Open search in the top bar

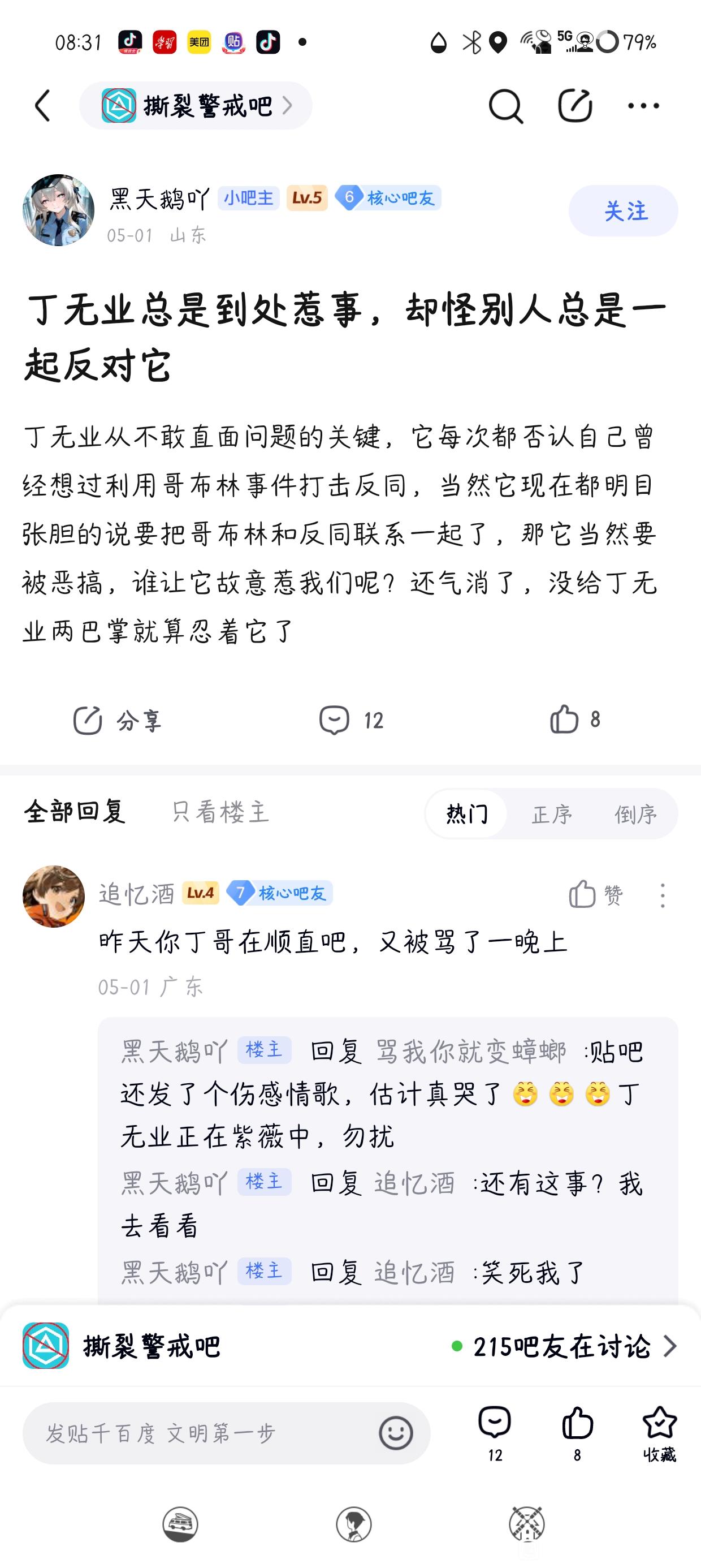pos(505,106)
